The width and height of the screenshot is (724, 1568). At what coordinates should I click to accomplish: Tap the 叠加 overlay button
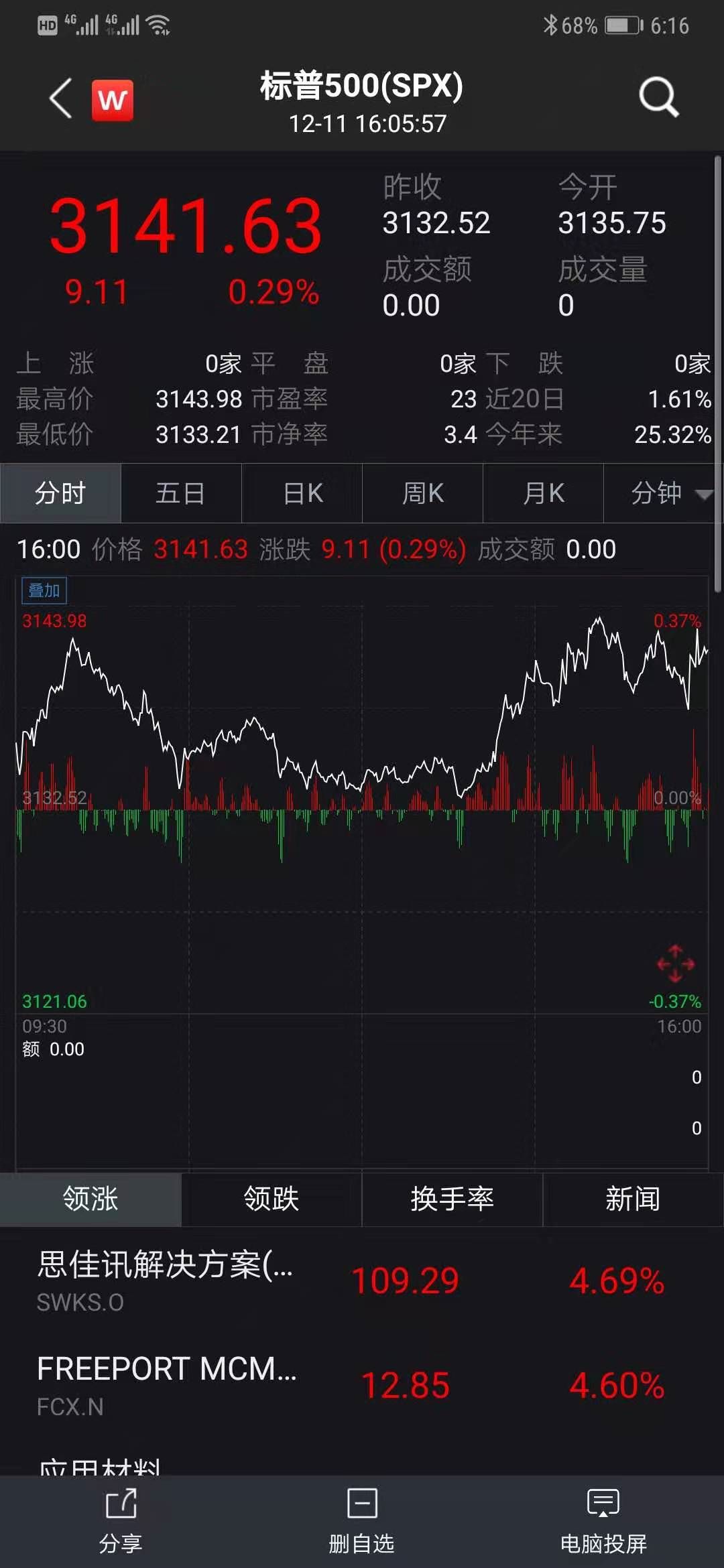[44, 590]
